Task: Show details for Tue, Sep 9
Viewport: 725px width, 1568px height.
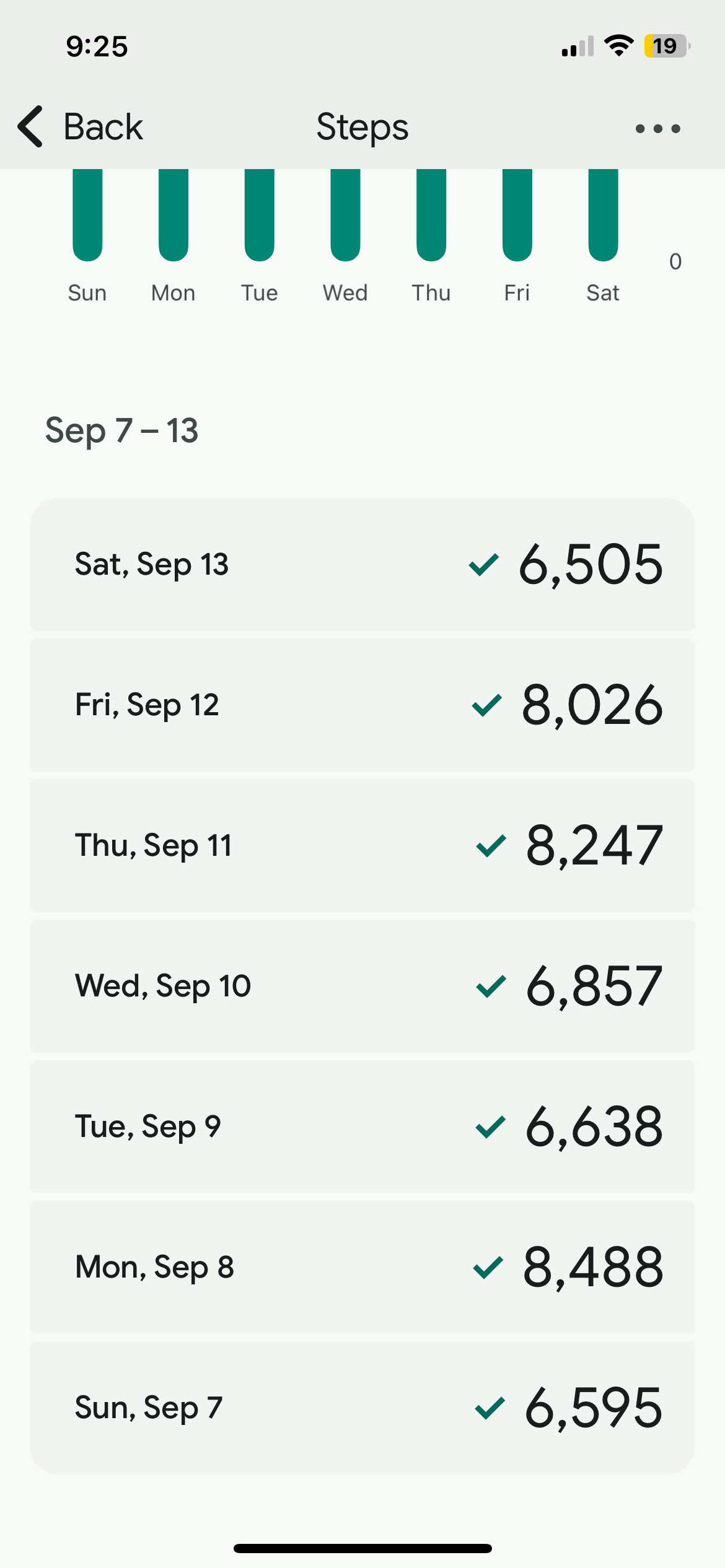Action: 362,1126
